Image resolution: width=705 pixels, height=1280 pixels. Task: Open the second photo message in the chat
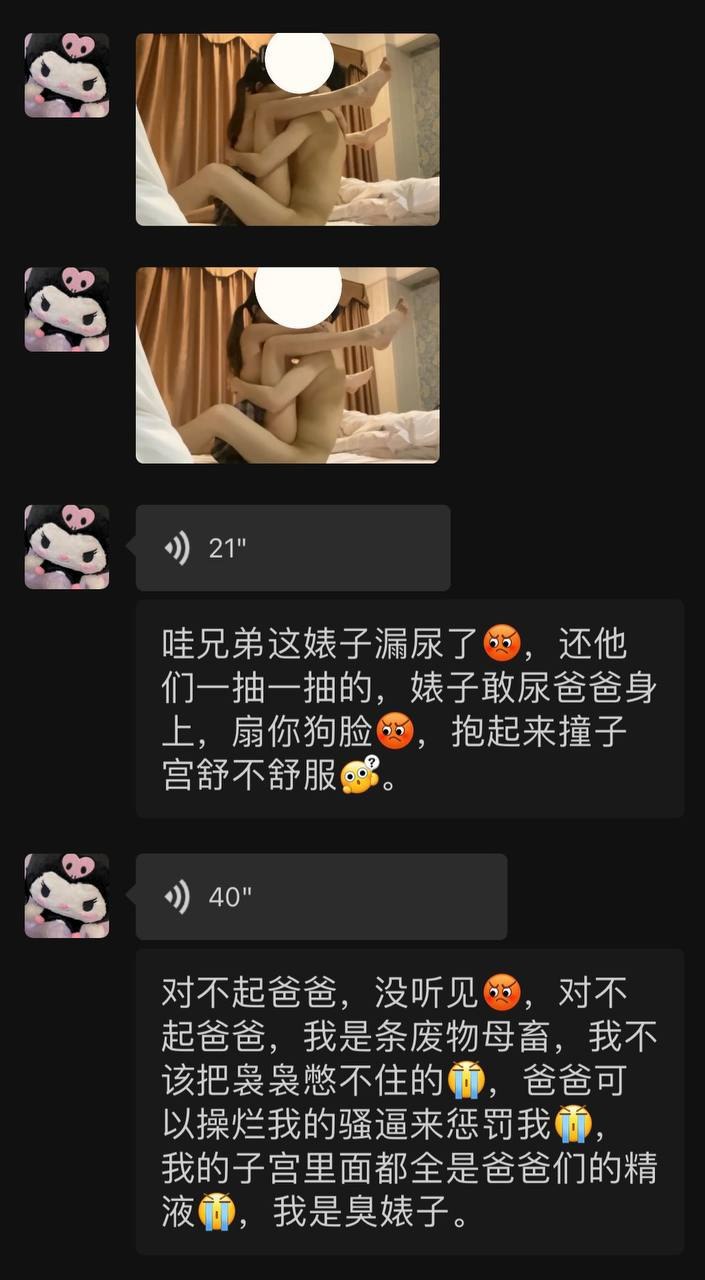287,365
